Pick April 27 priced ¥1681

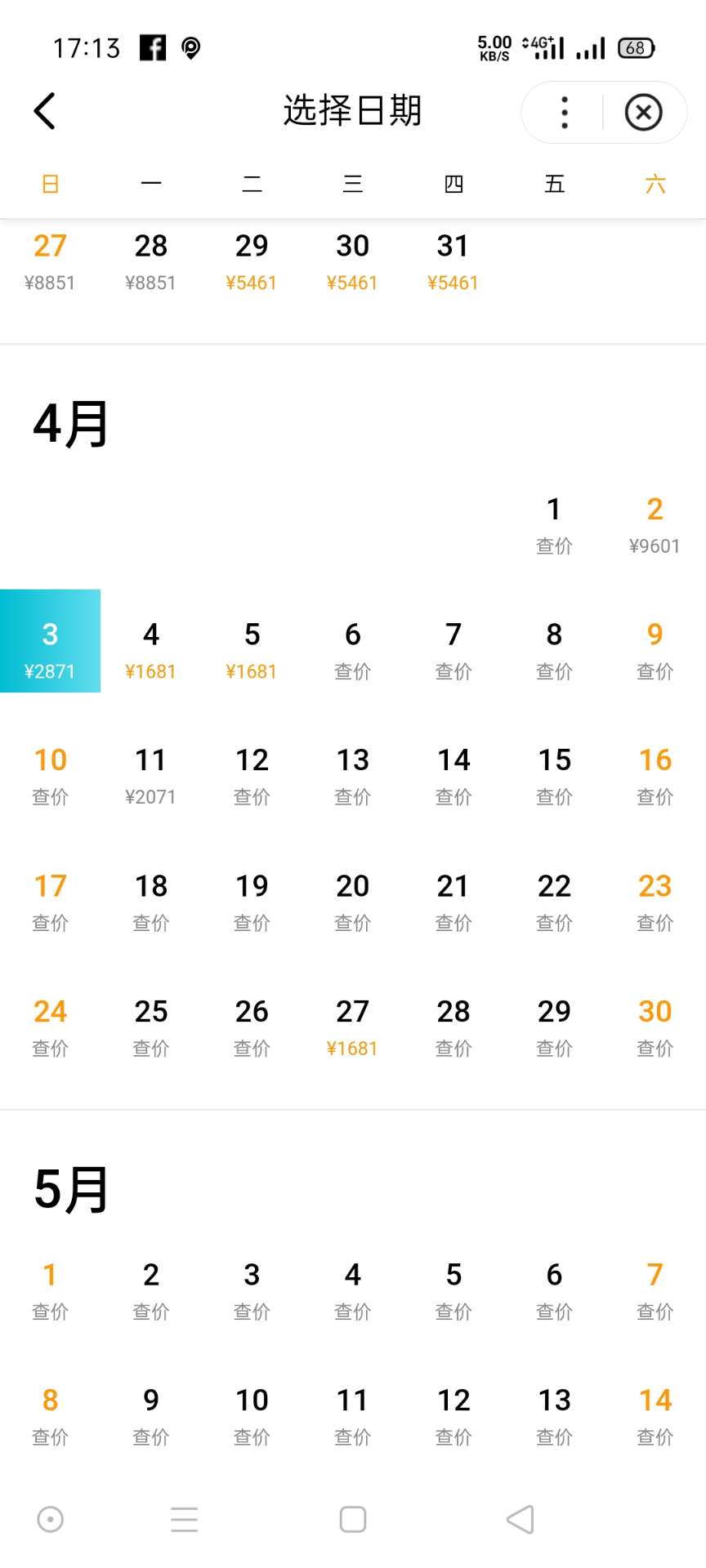[x=353, y=1028]
